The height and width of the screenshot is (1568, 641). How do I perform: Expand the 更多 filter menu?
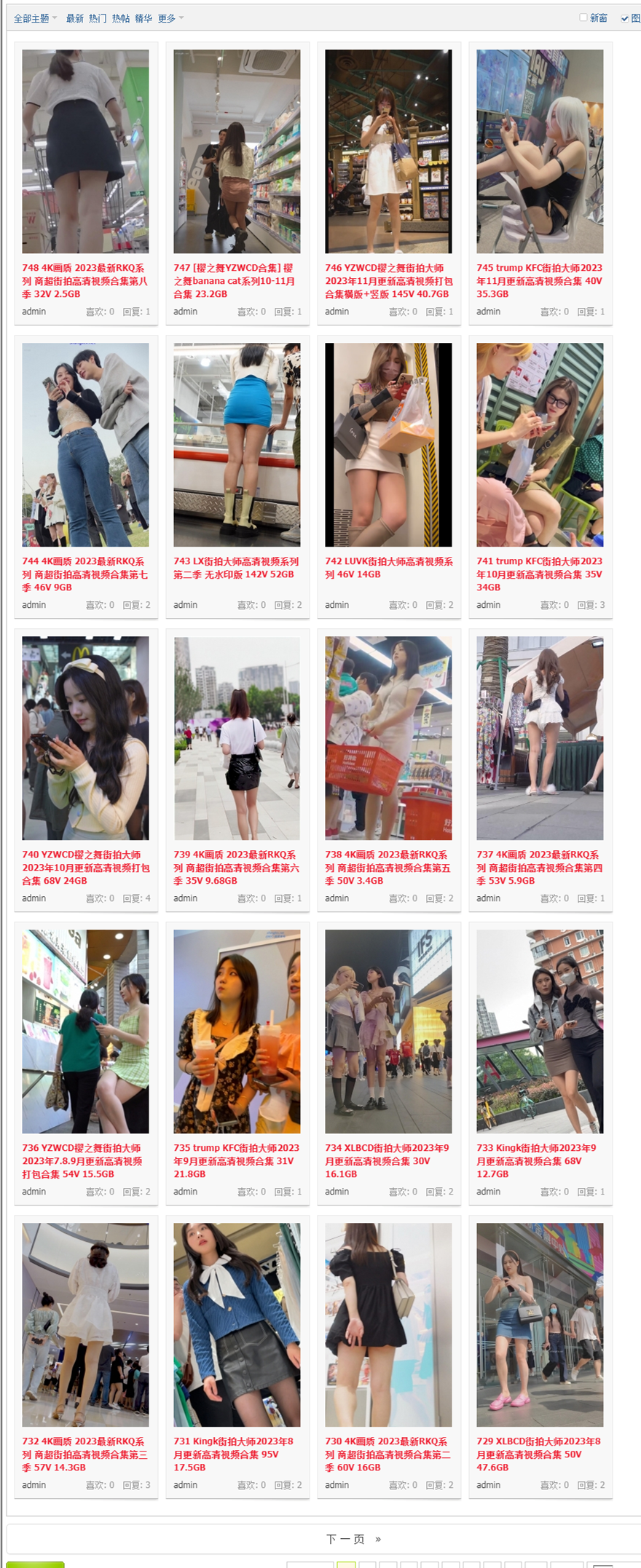[170, 18]
